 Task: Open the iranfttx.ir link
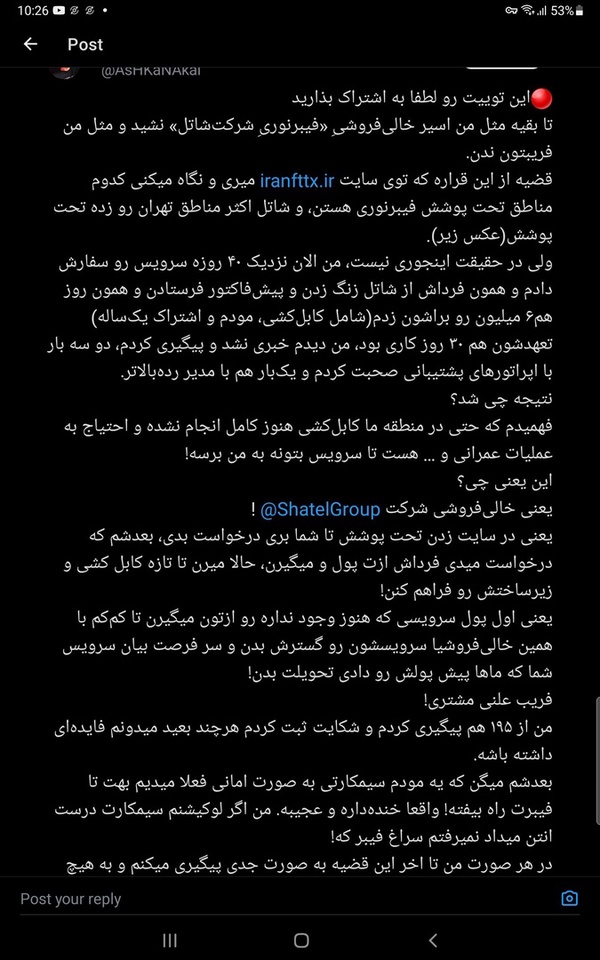click(297, 181)
